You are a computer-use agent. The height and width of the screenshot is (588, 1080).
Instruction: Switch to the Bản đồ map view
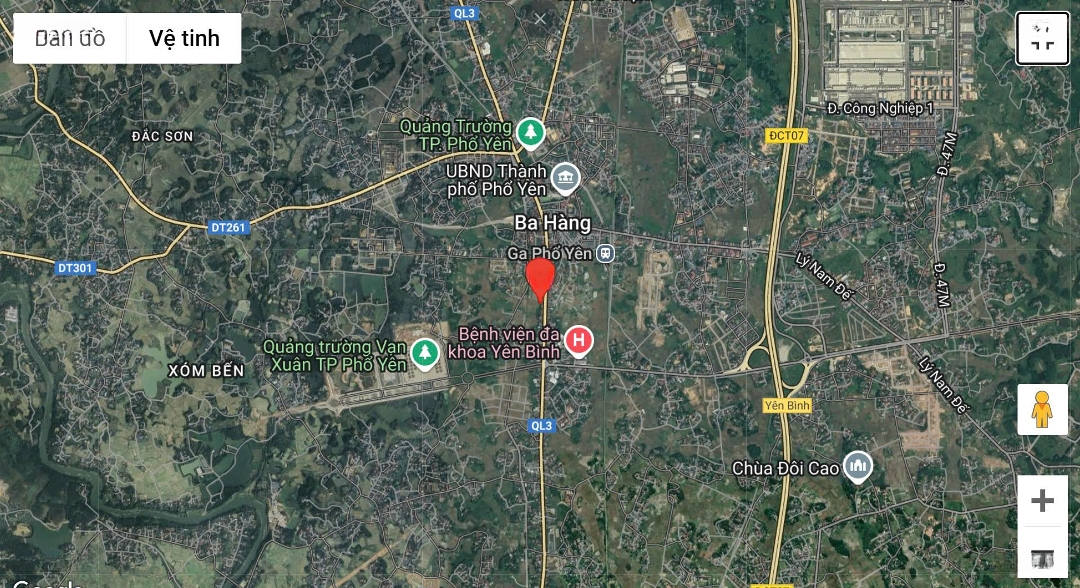pos(70,39)
